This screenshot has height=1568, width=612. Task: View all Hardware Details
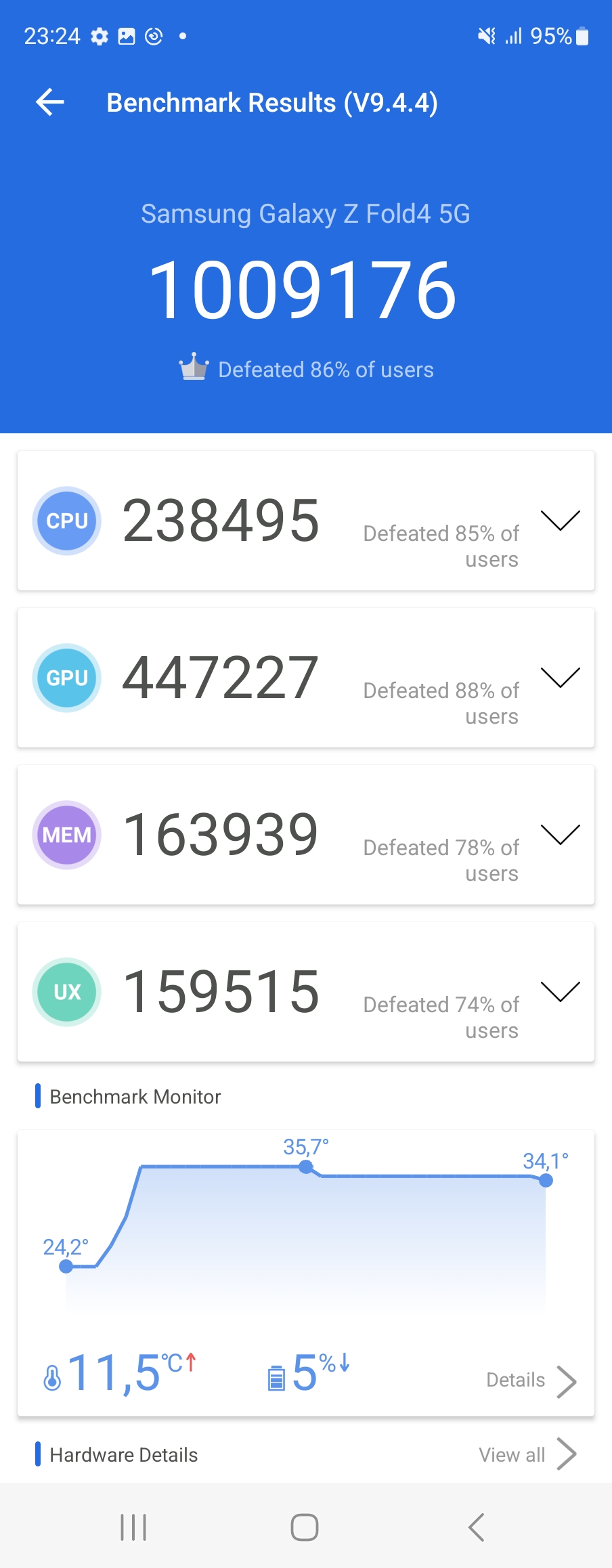[x=527, y=1454]
